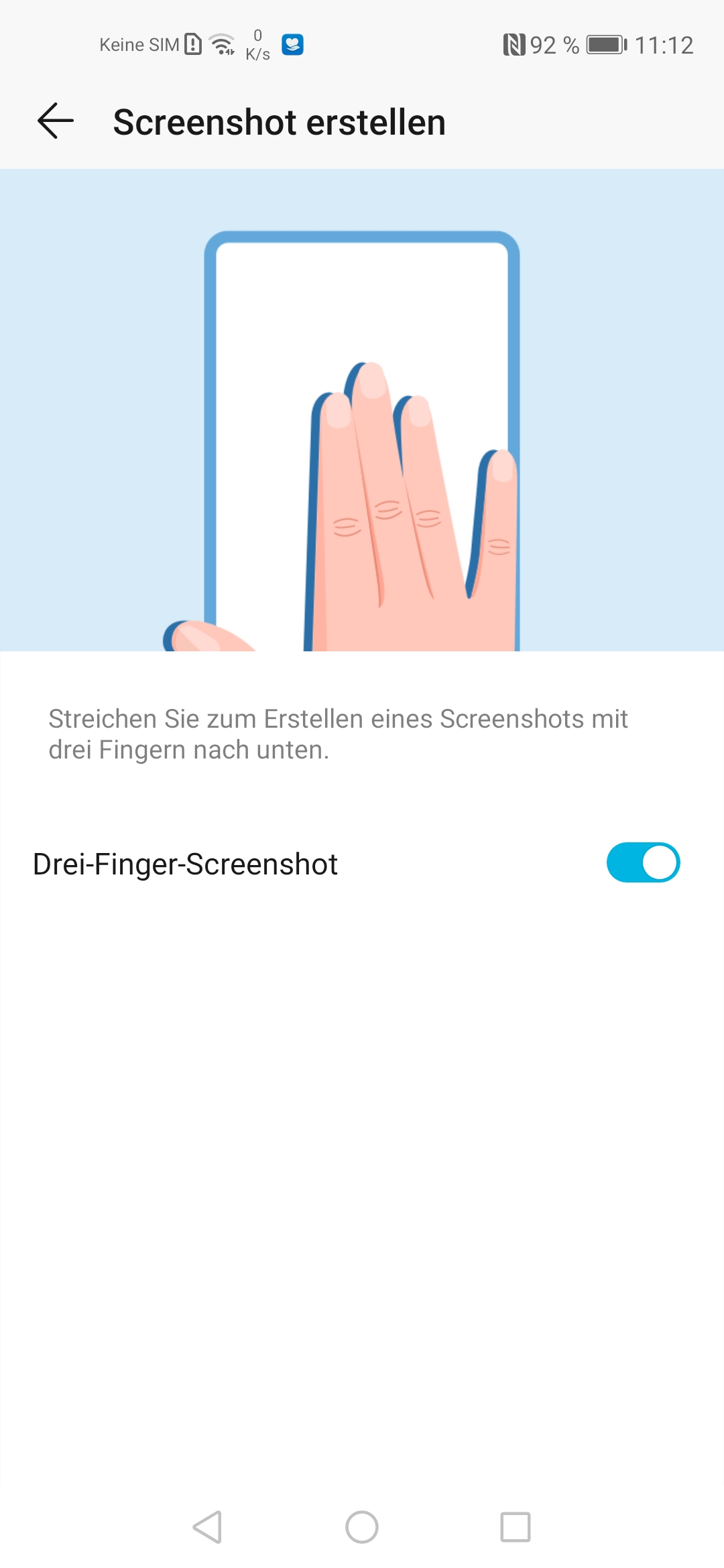
Task: Go to the home screen
Action: (x=362, y=1527)
